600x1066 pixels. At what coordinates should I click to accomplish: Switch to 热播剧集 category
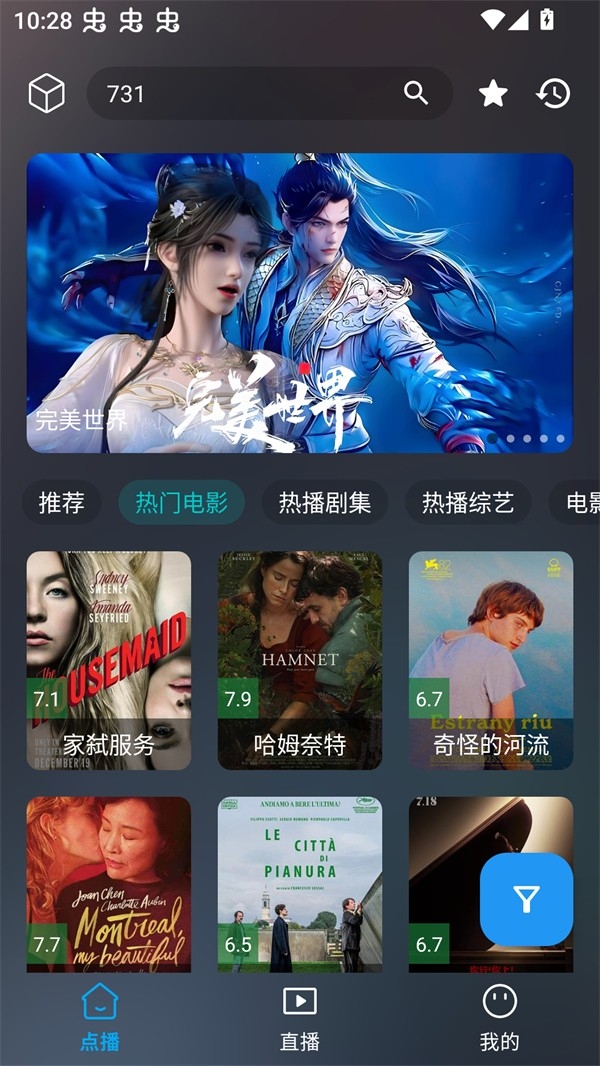(325, 503)
